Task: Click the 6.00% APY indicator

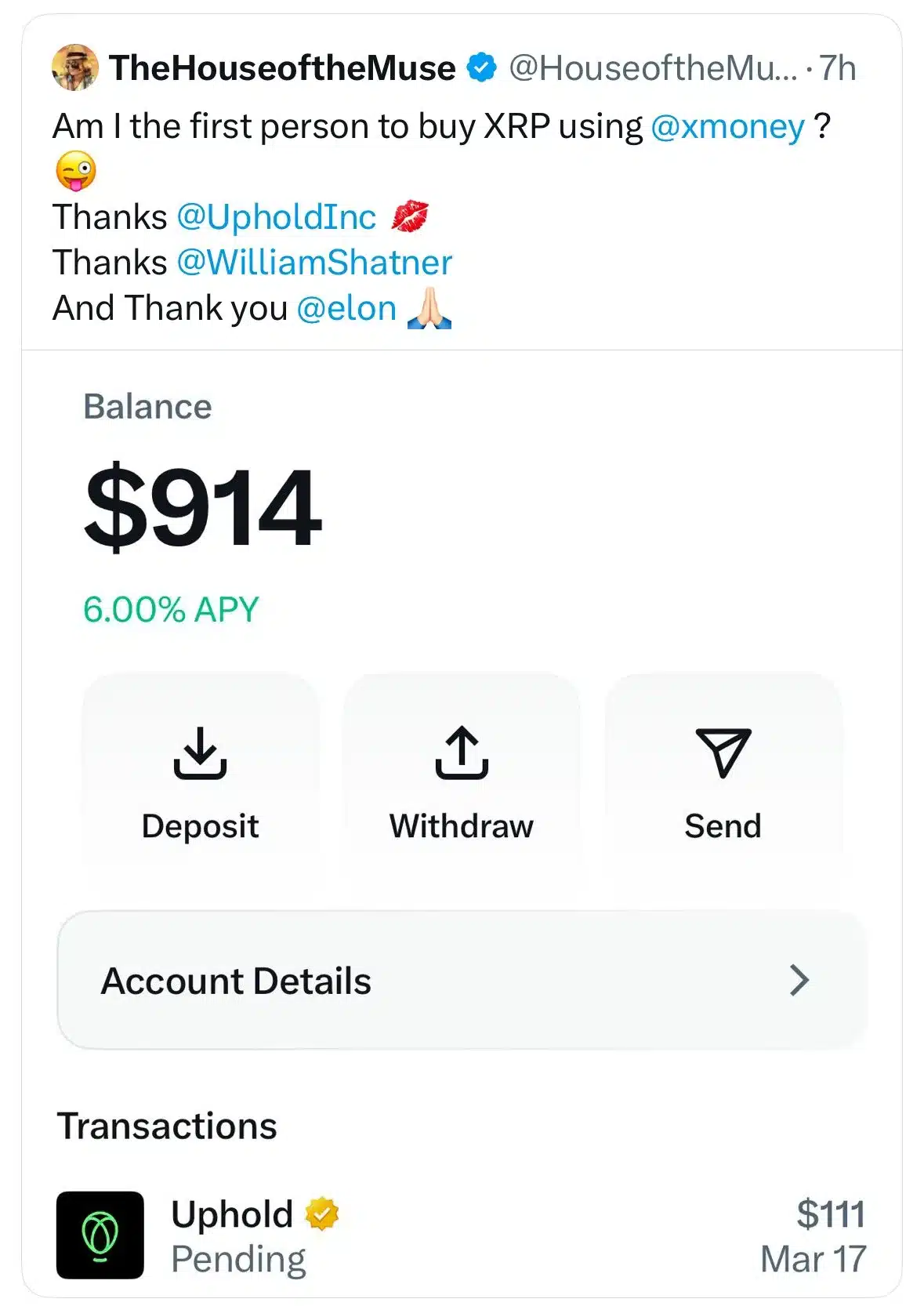Action: coord(171,608)
